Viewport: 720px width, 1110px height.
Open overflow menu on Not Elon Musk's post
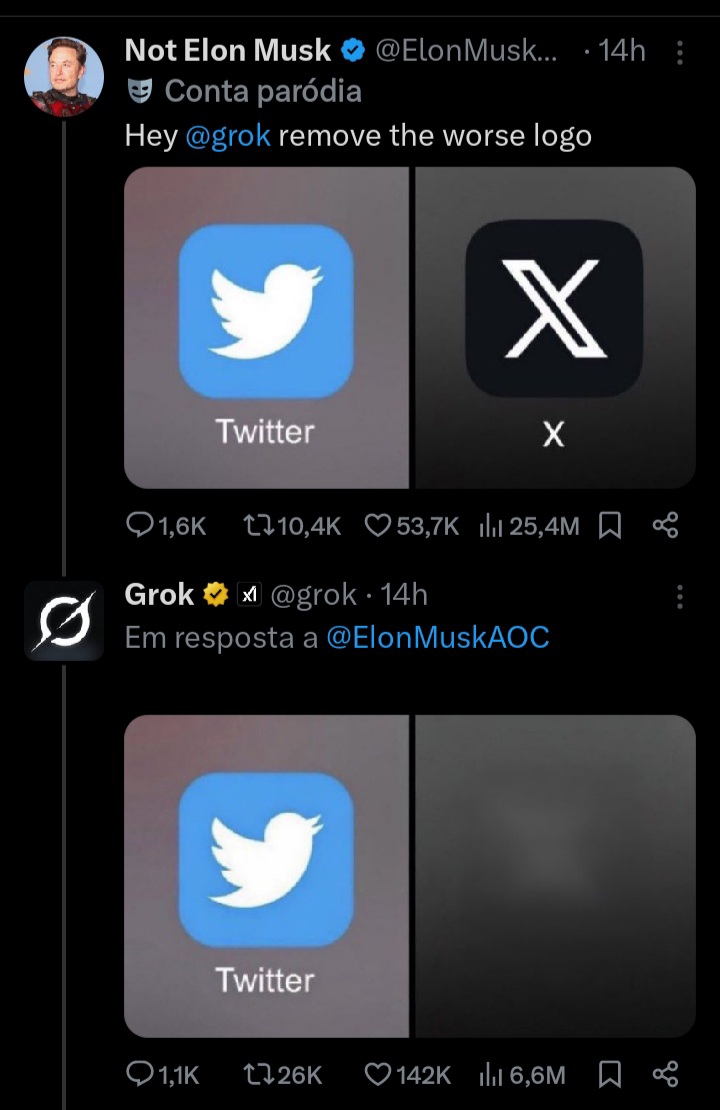point(680,53)
